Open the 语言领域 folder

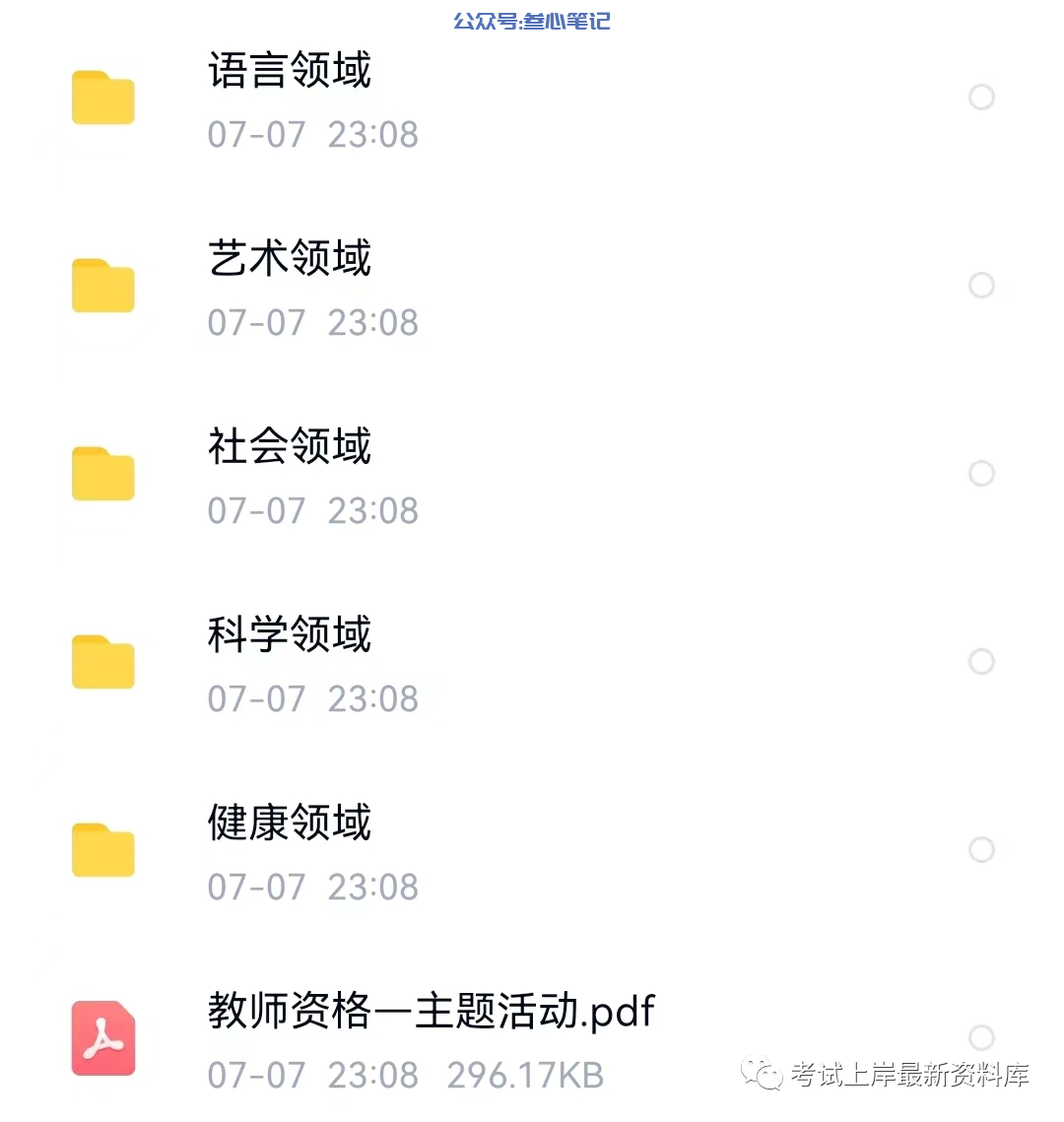[290, 73]
